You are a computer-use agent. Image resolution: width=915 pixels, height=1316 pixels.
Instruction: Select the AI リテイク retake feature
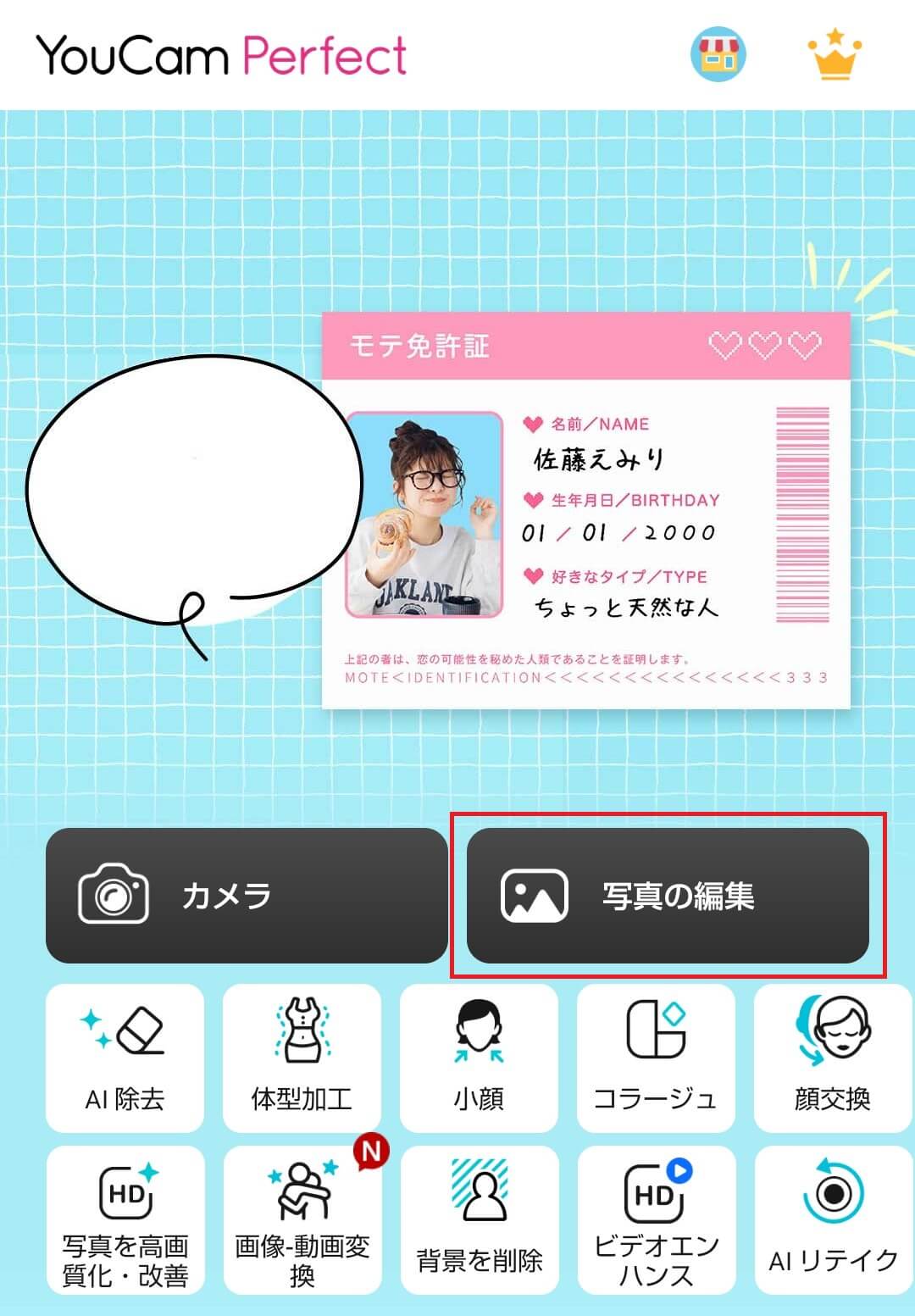point(833,1219)
